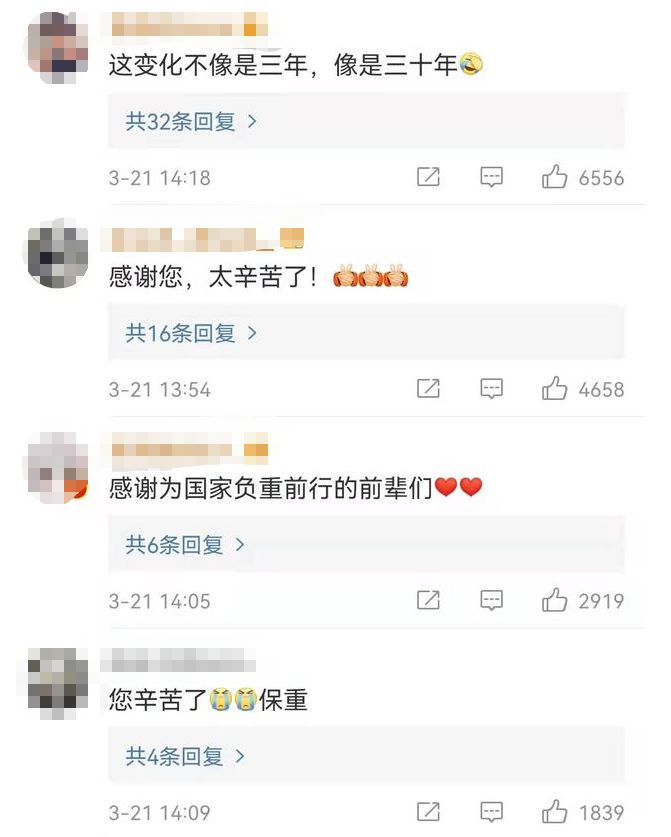Like the comment with 2919 likes

[x=555, y=601]
